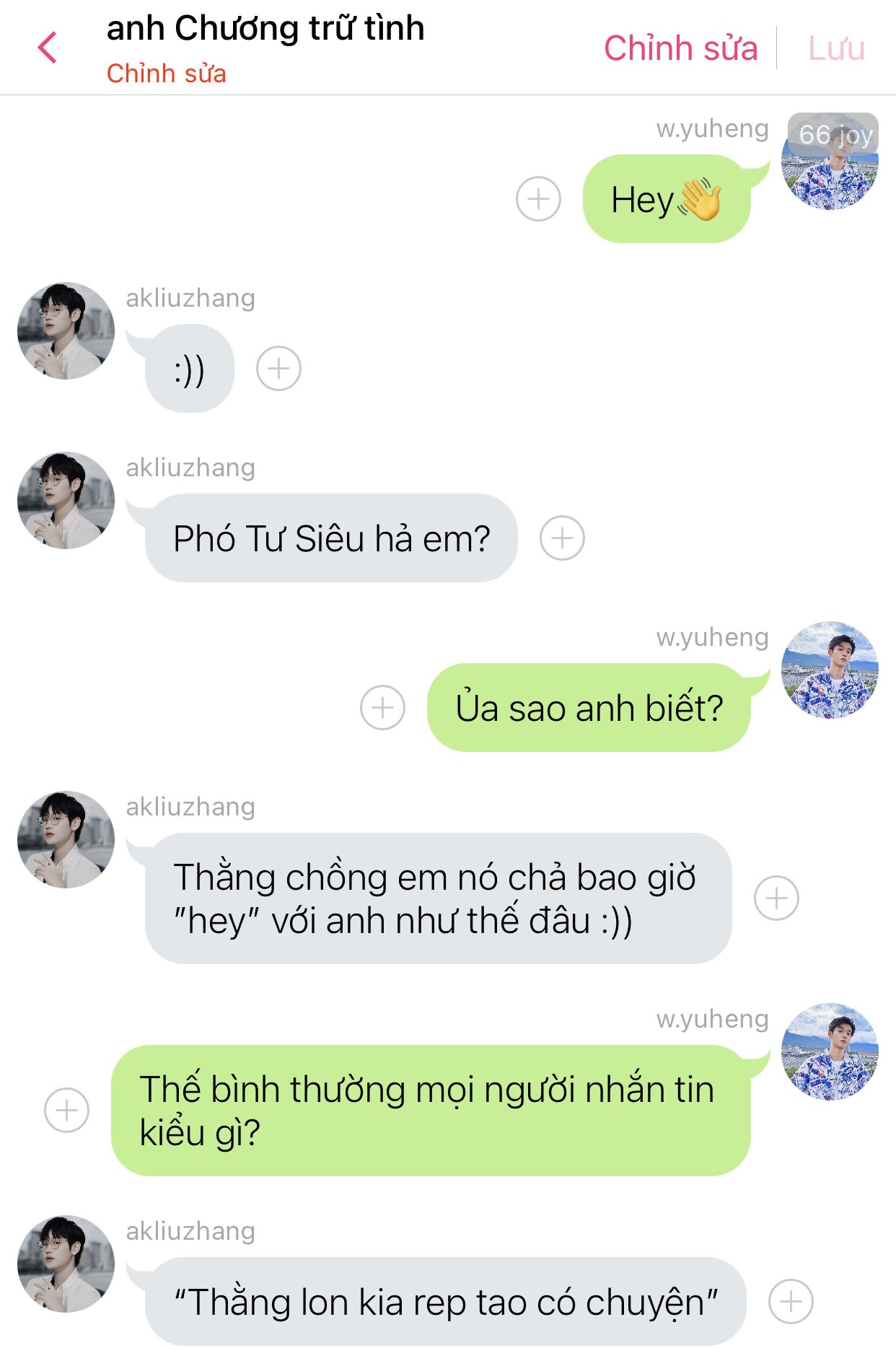
Task: Open the "66 joy" badge on the avatar
Action: point(833,134)
